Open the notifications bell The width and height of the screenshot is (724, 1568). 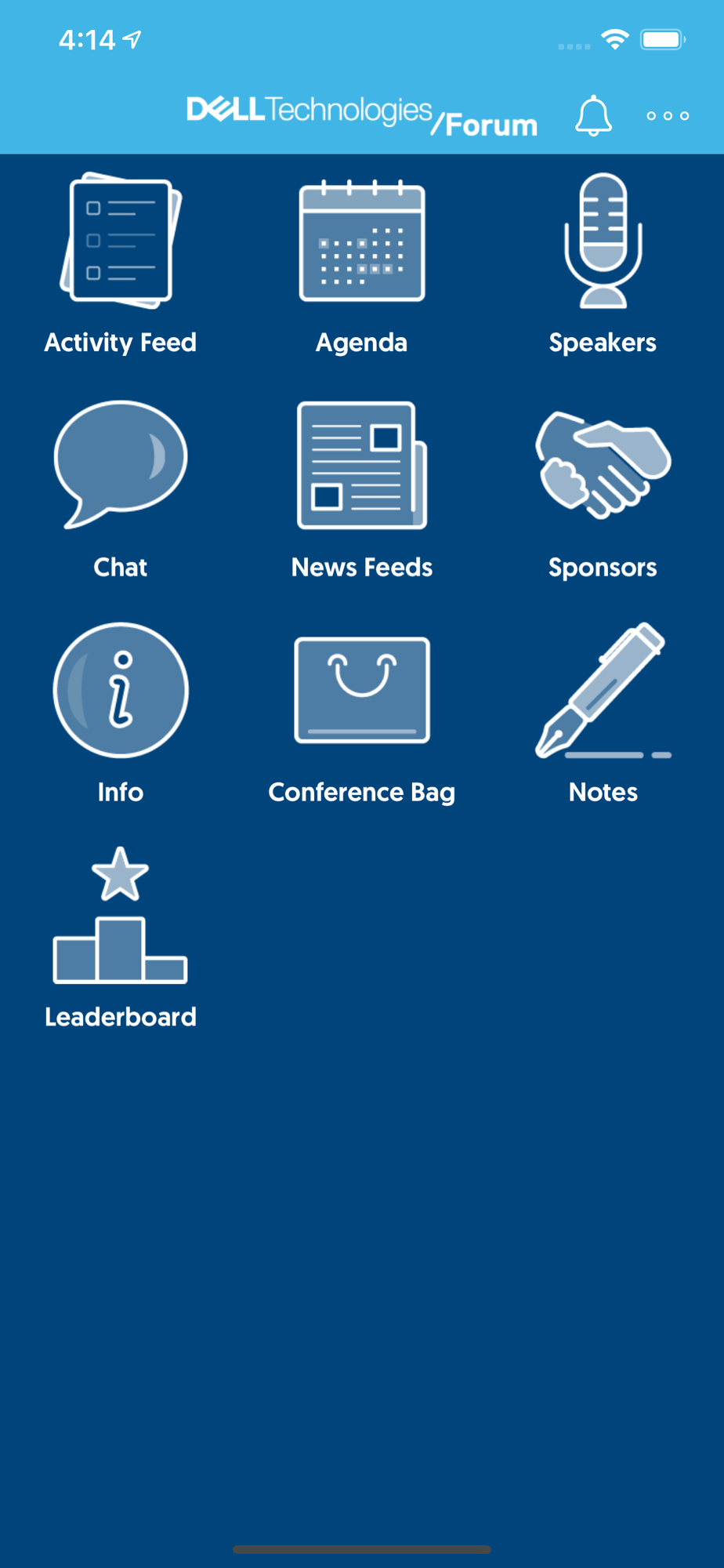tap(593, 116)
